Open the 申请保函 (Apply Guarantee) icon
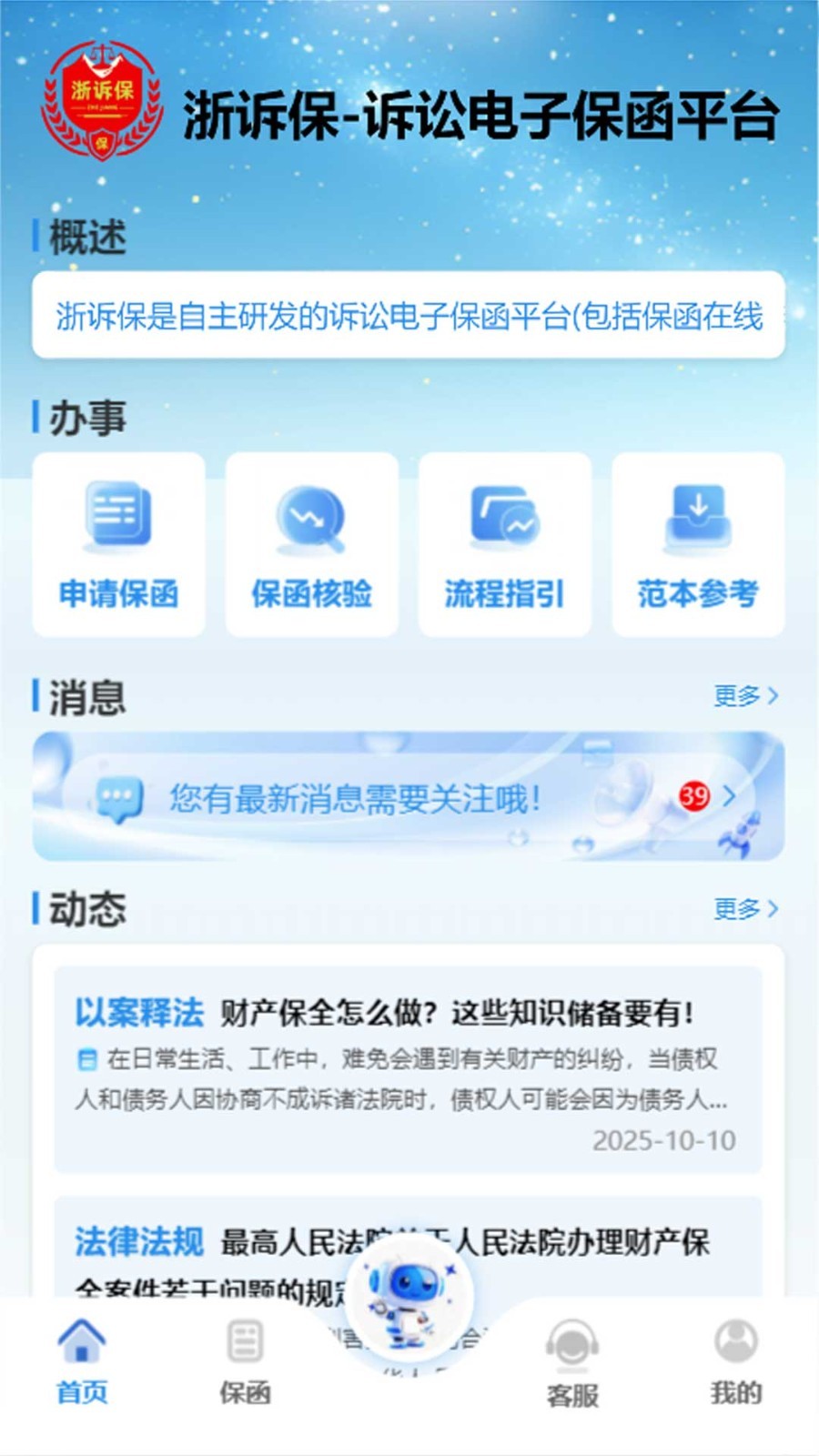Viewport: 819px width, 1456px height. coord(119,543)
